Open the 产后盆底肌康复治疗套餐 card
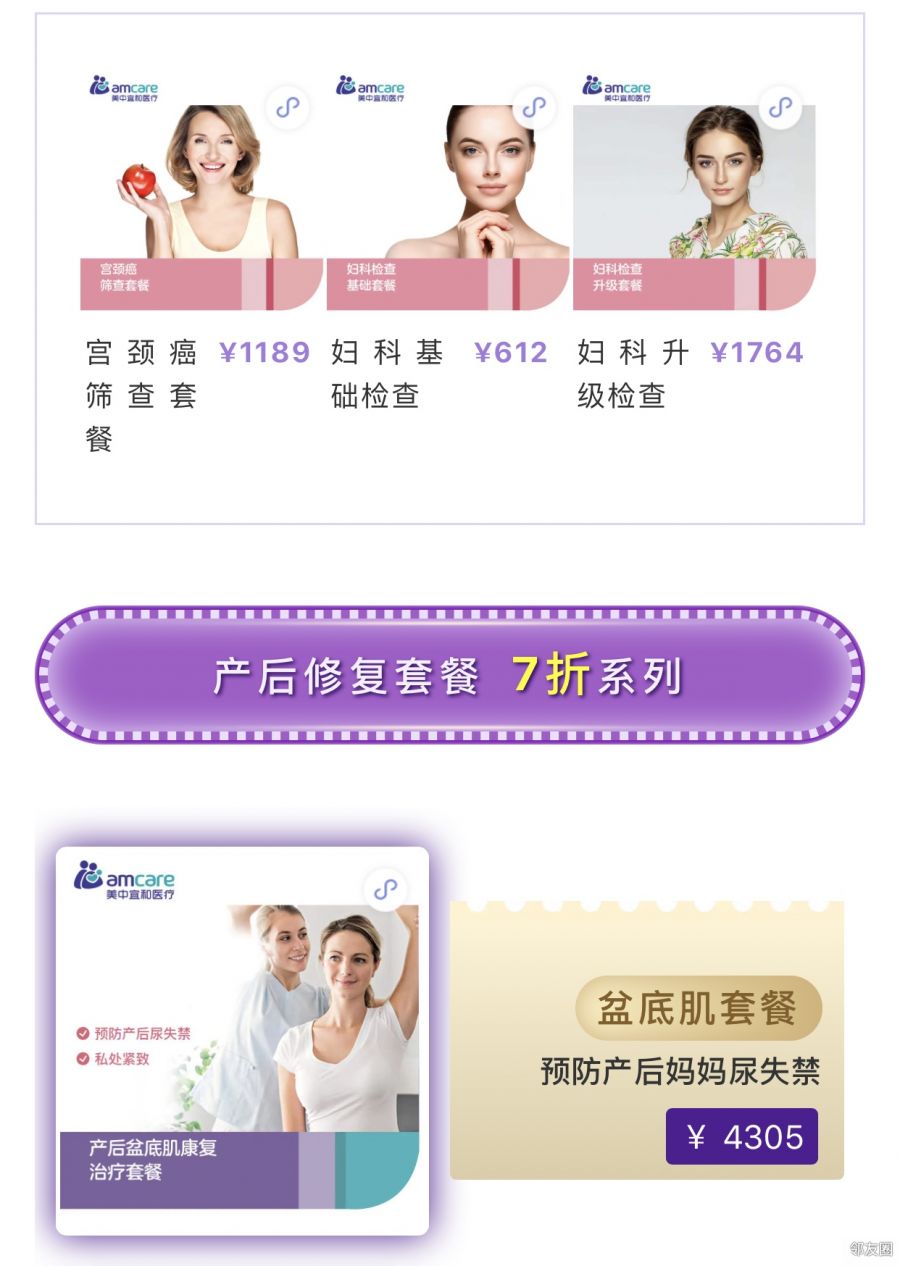 (x=242, y=1040)
